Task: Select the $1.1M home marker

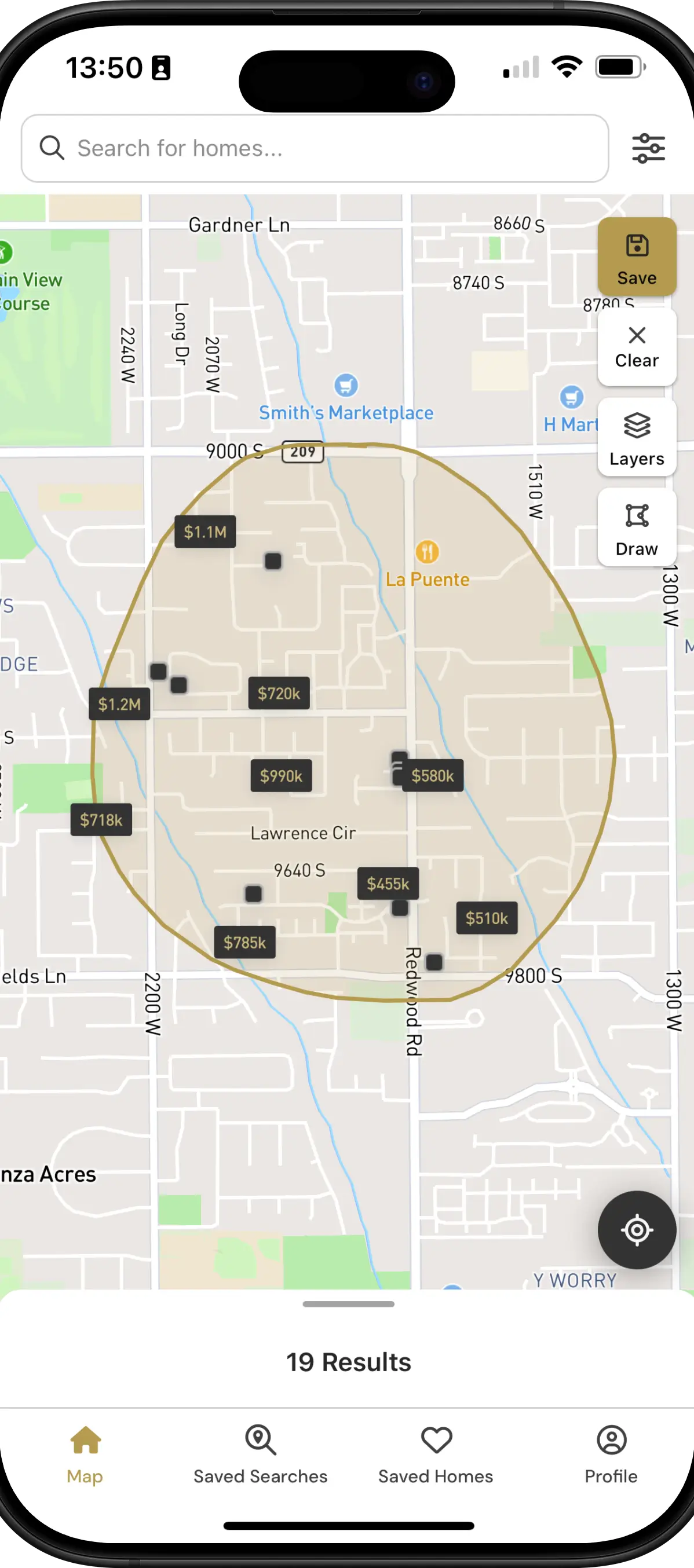Action: [x=205, y=532]
